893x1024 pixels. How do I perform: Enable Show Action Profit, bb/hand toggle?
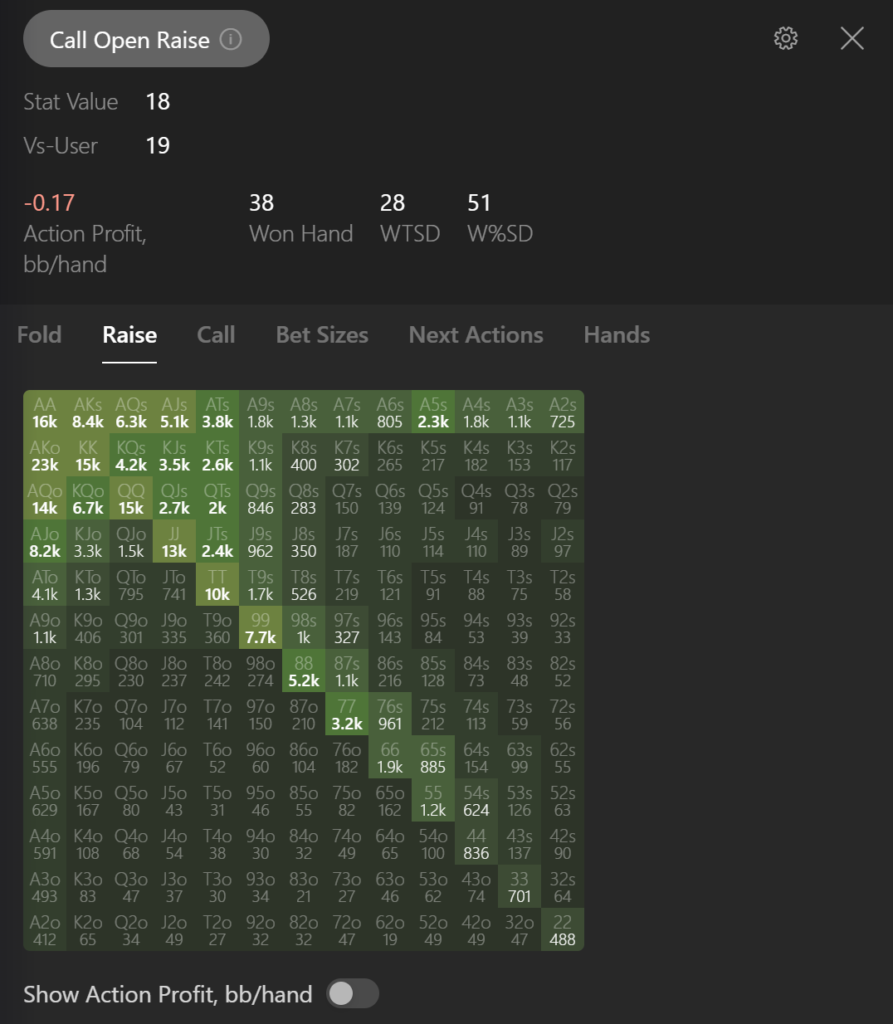353,994
